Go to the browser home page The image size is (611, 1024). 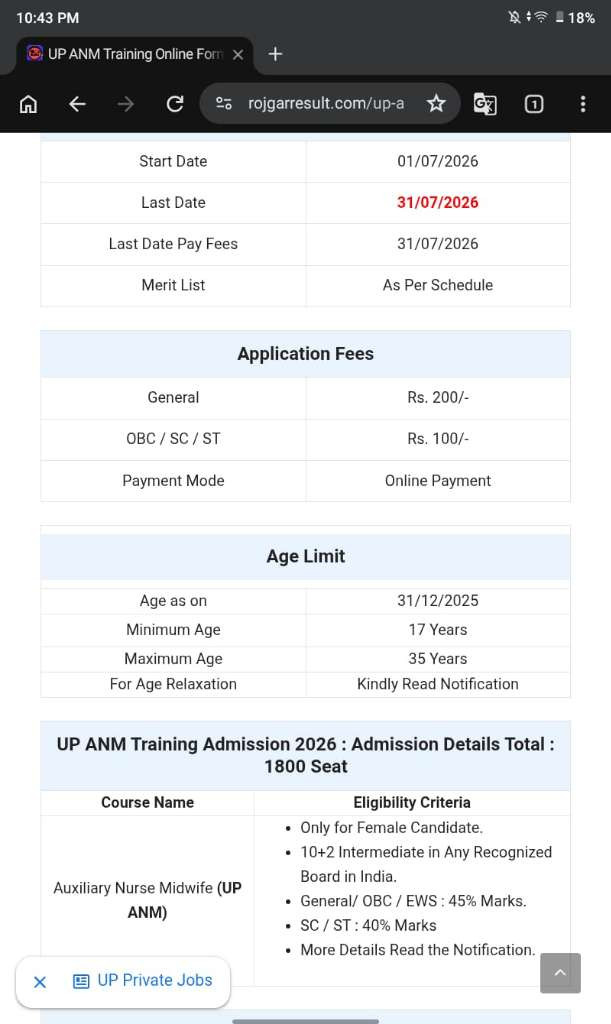pos(28,104)
